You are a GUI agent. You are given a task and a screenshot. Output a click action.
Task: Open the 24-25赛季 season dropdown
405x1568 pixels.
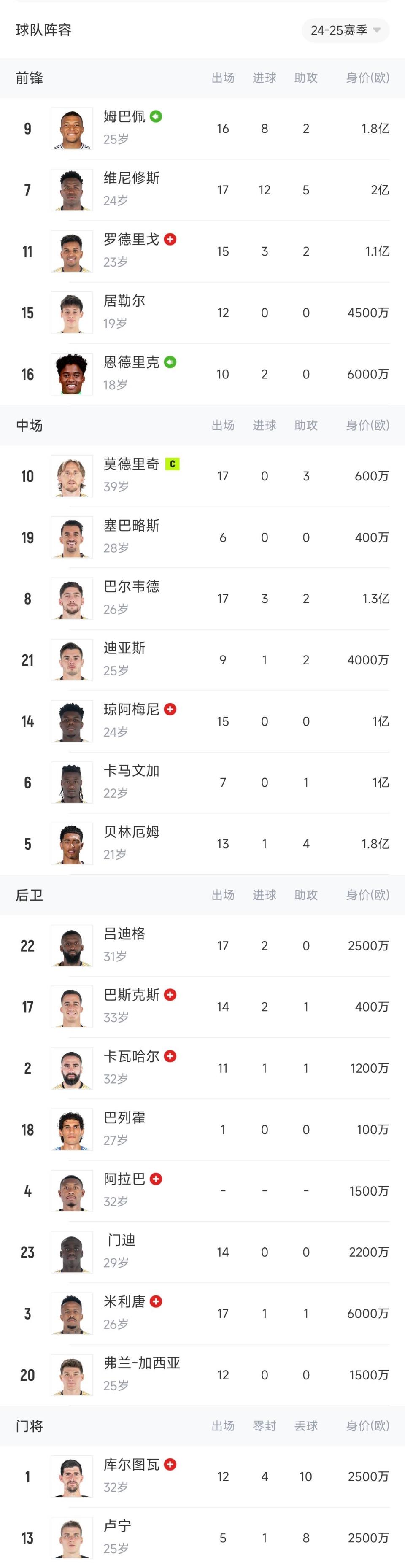click(x=346, y=30)
